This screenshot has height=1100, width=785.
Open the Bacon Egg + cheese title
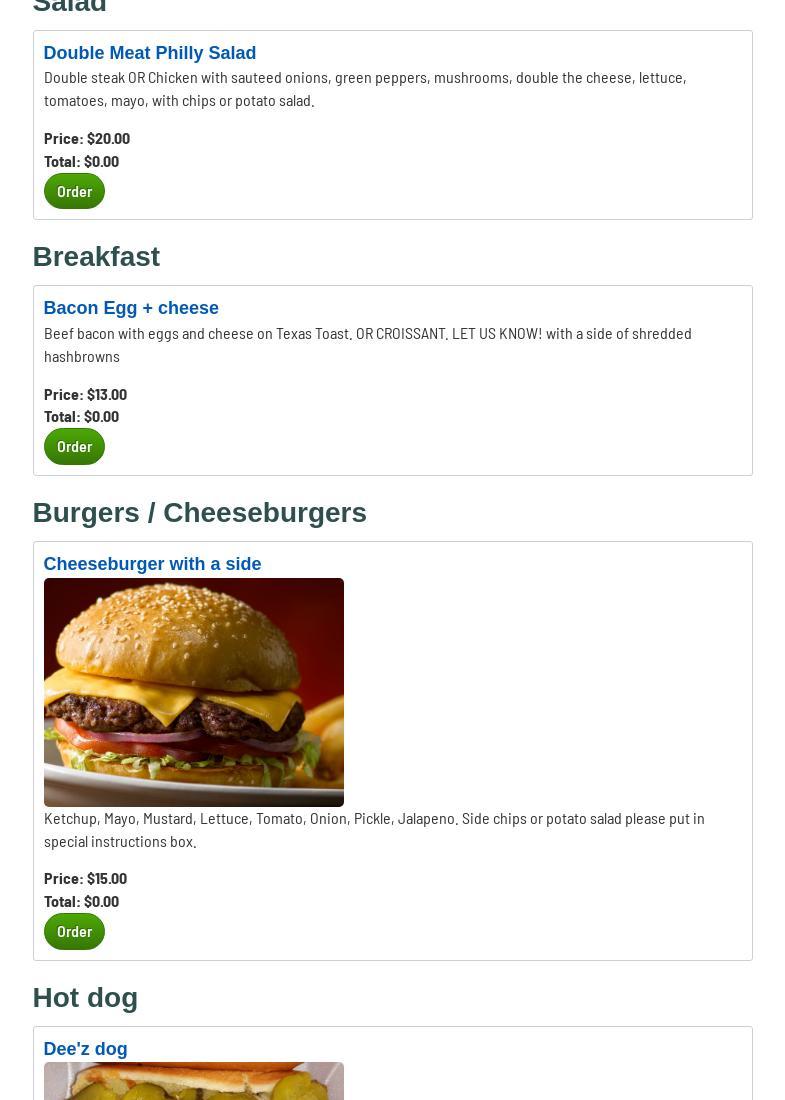click(131, 308)
